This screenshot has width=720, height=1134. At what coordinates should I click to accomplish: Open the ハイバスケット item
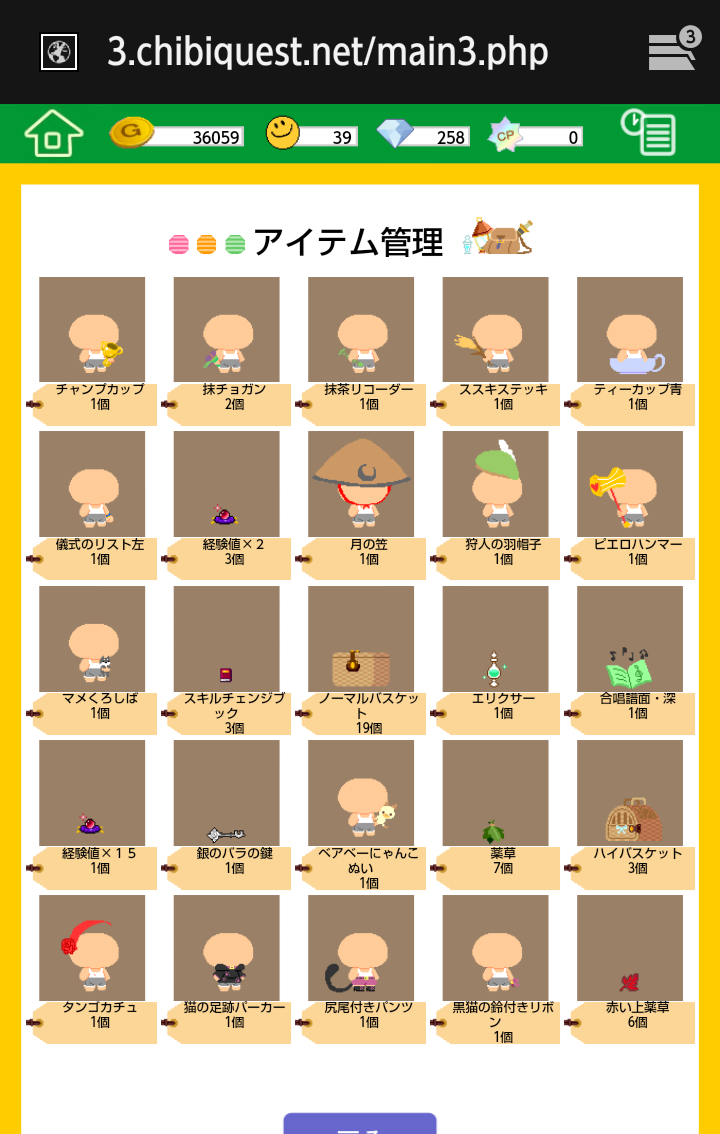630,793
